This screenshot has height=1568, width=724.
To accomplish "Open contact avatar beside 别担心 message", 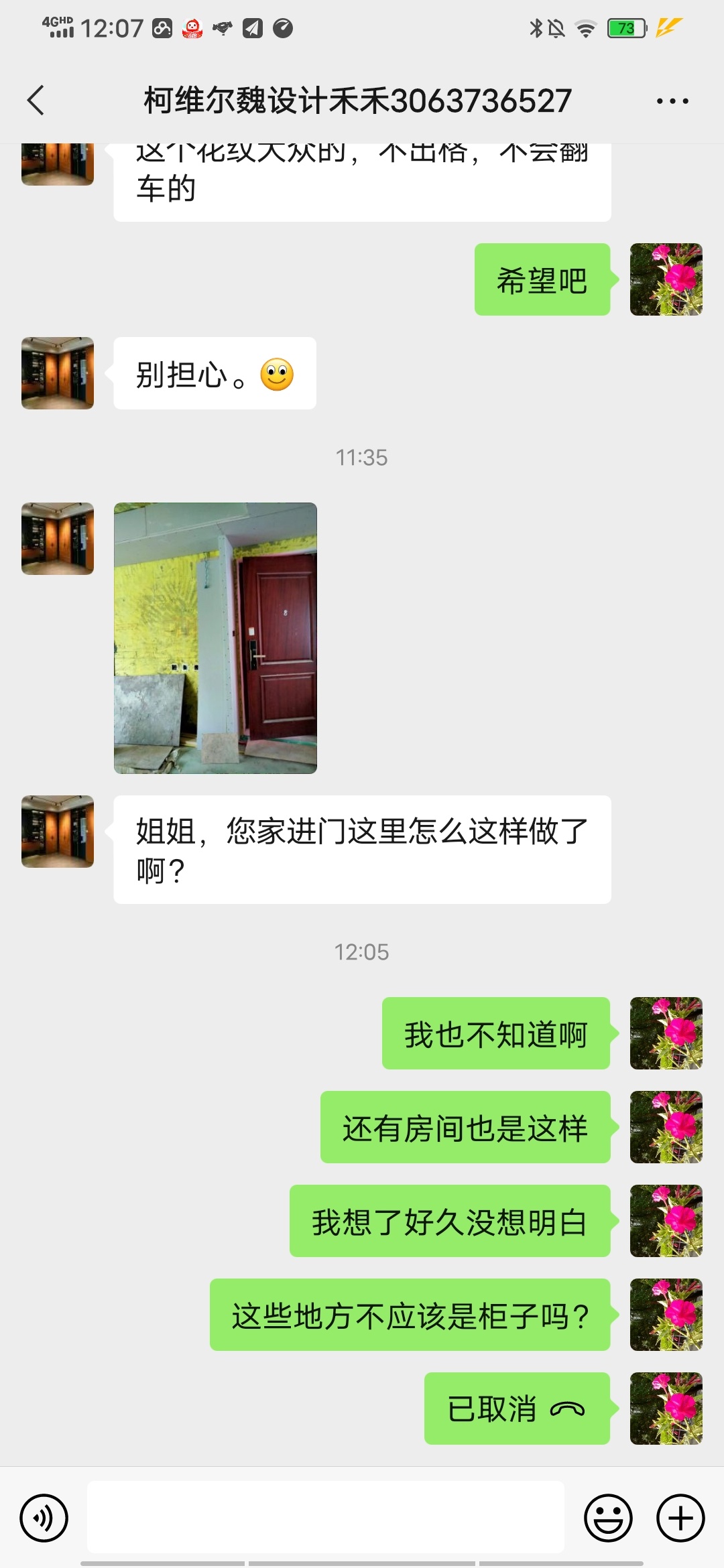I will (x=58, y=373).
